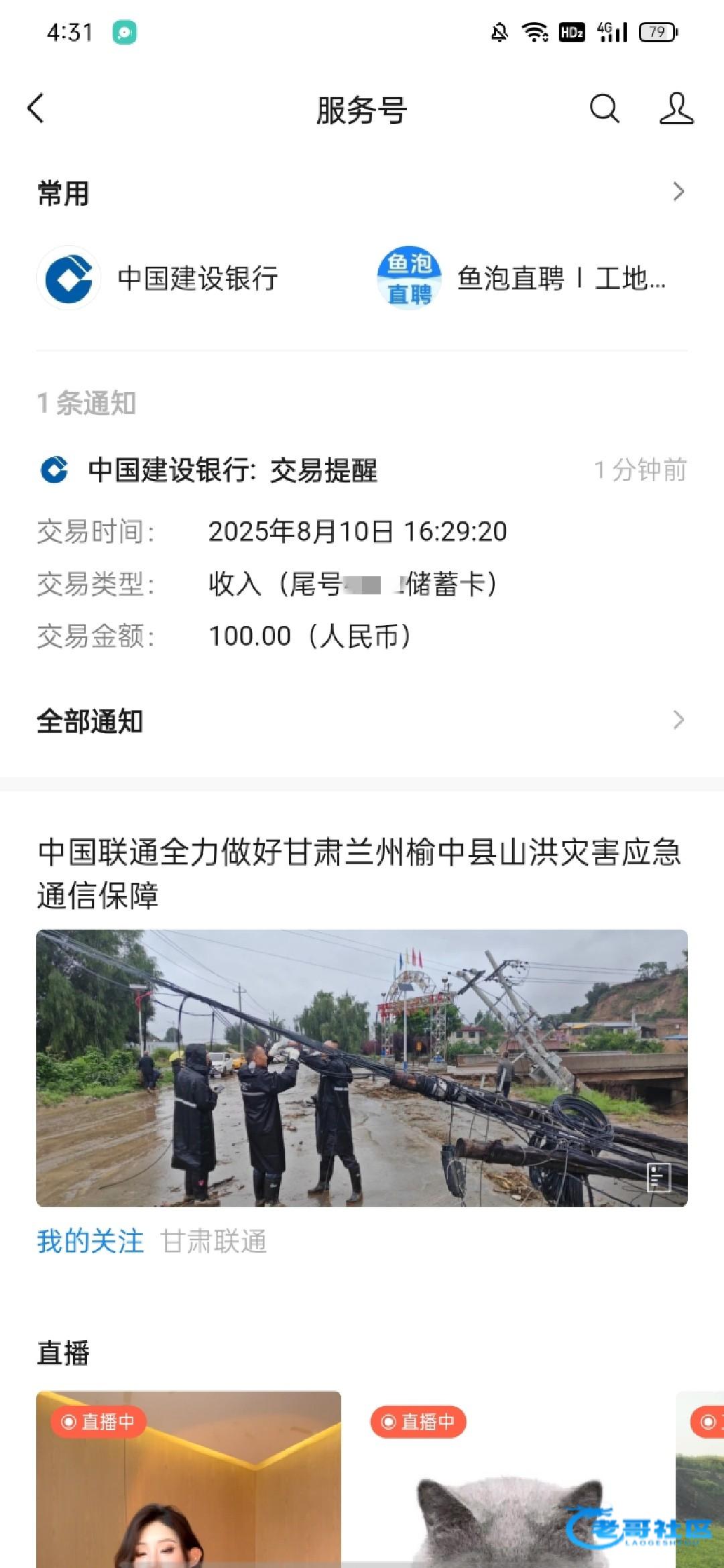Open the 鱼泡直聘 service account

(x=523, y=278)
